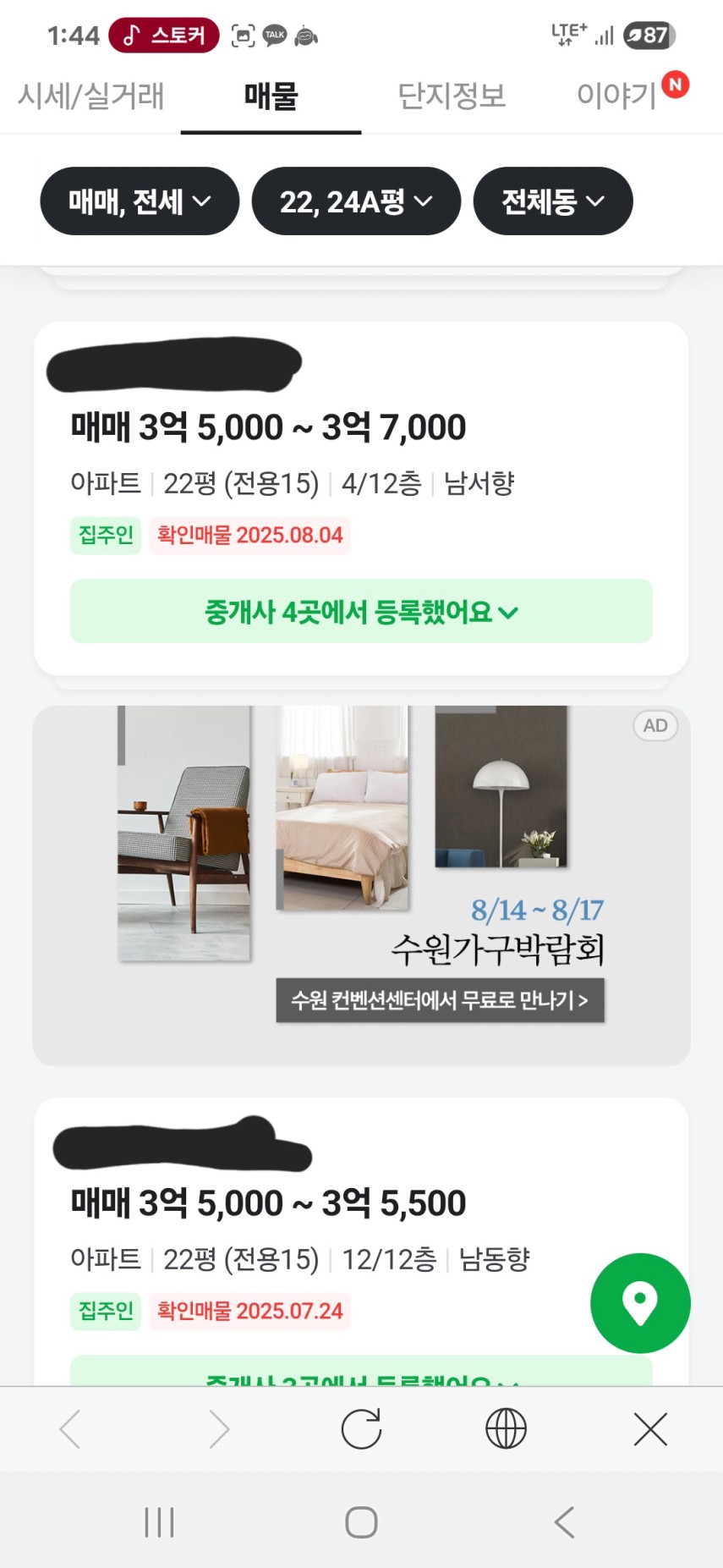Viewport: 723px width, 1568px height.
Task: Close the in-app browser
Action: pyautogui.click(x=650, y=1429)
